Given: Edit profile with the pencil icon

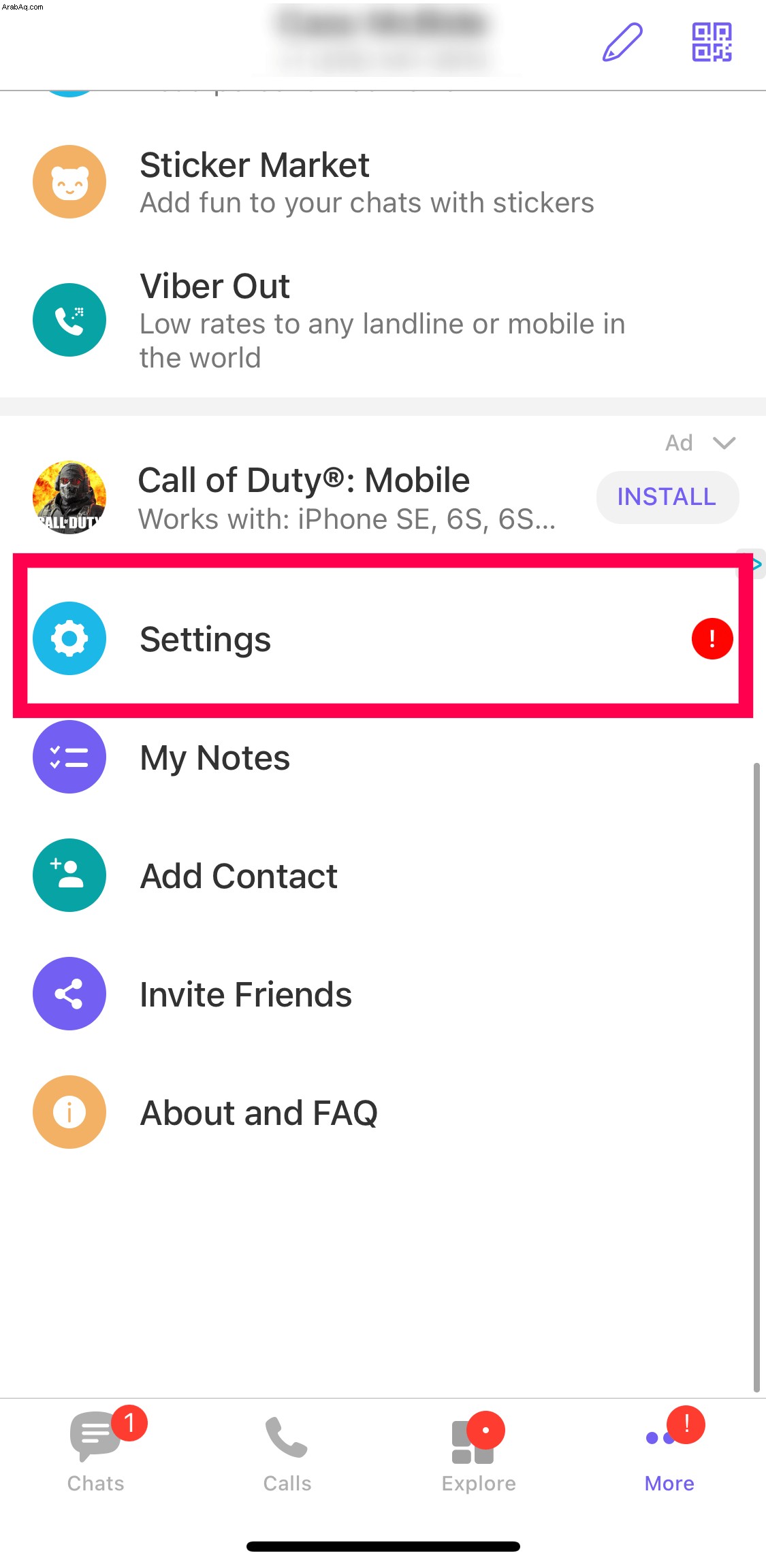Looking at the screenshot, I should (x=622, y=42).
